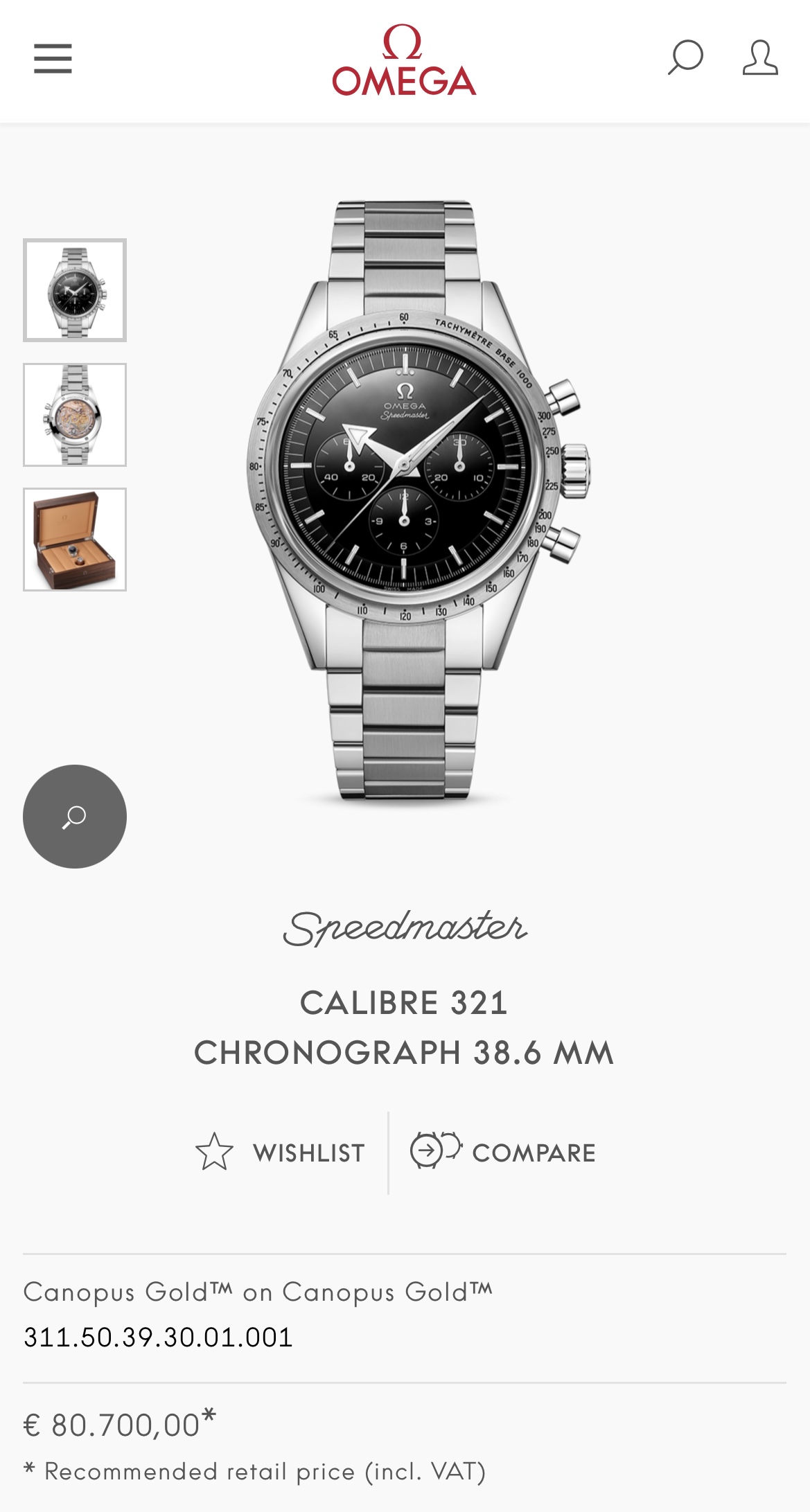Select the watch front view thumbnail
This screenshot has width=810, height=1512.
tap(75, 290)
